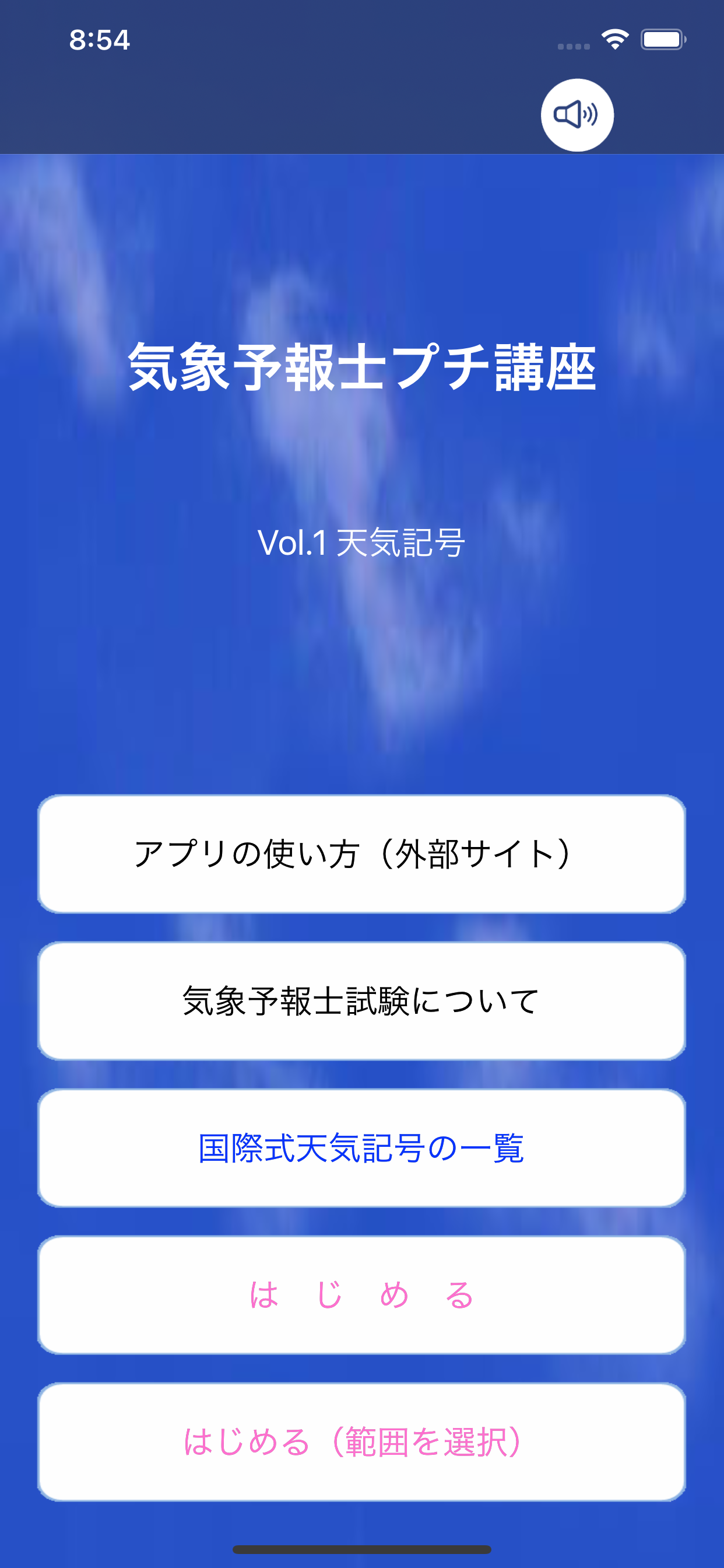Open アプリの使い方（外部サイト）external guide
The height and width of the screenshot is (1568, 724).
point(361,853)
